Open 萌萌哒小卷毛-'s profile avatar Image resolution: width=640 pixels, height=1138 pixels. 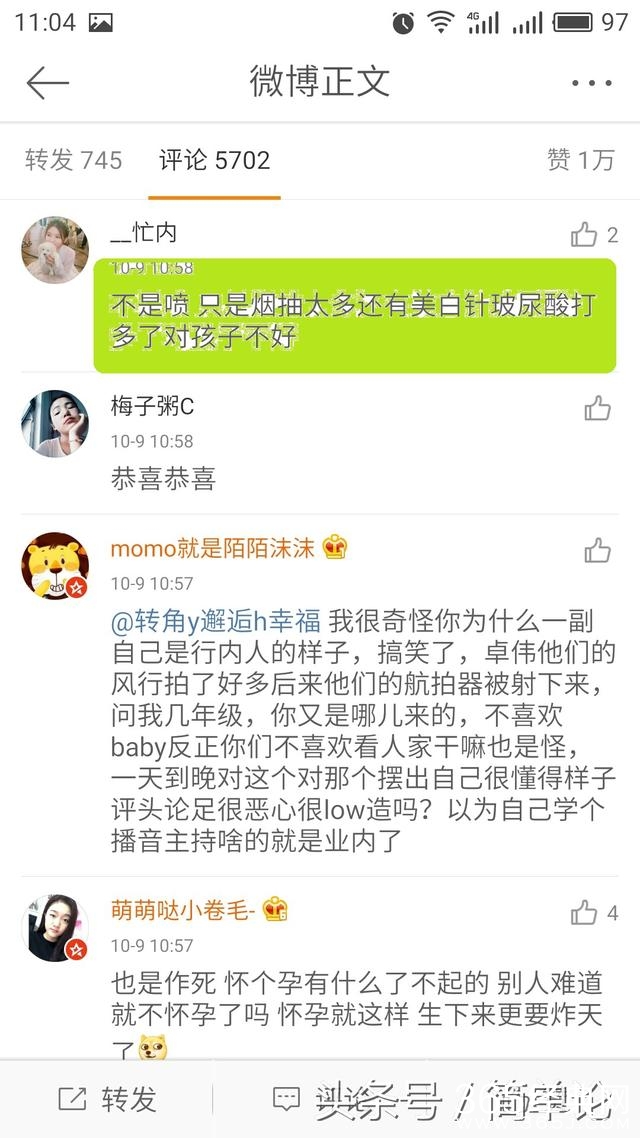pos(55,928)
